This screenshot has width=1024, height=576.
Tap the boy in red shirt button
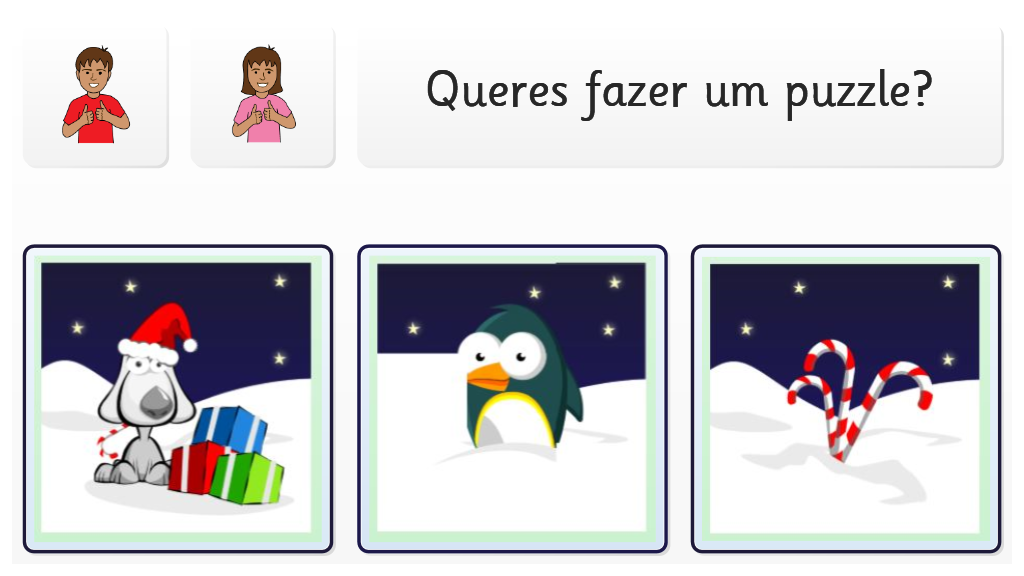point(95,96)
